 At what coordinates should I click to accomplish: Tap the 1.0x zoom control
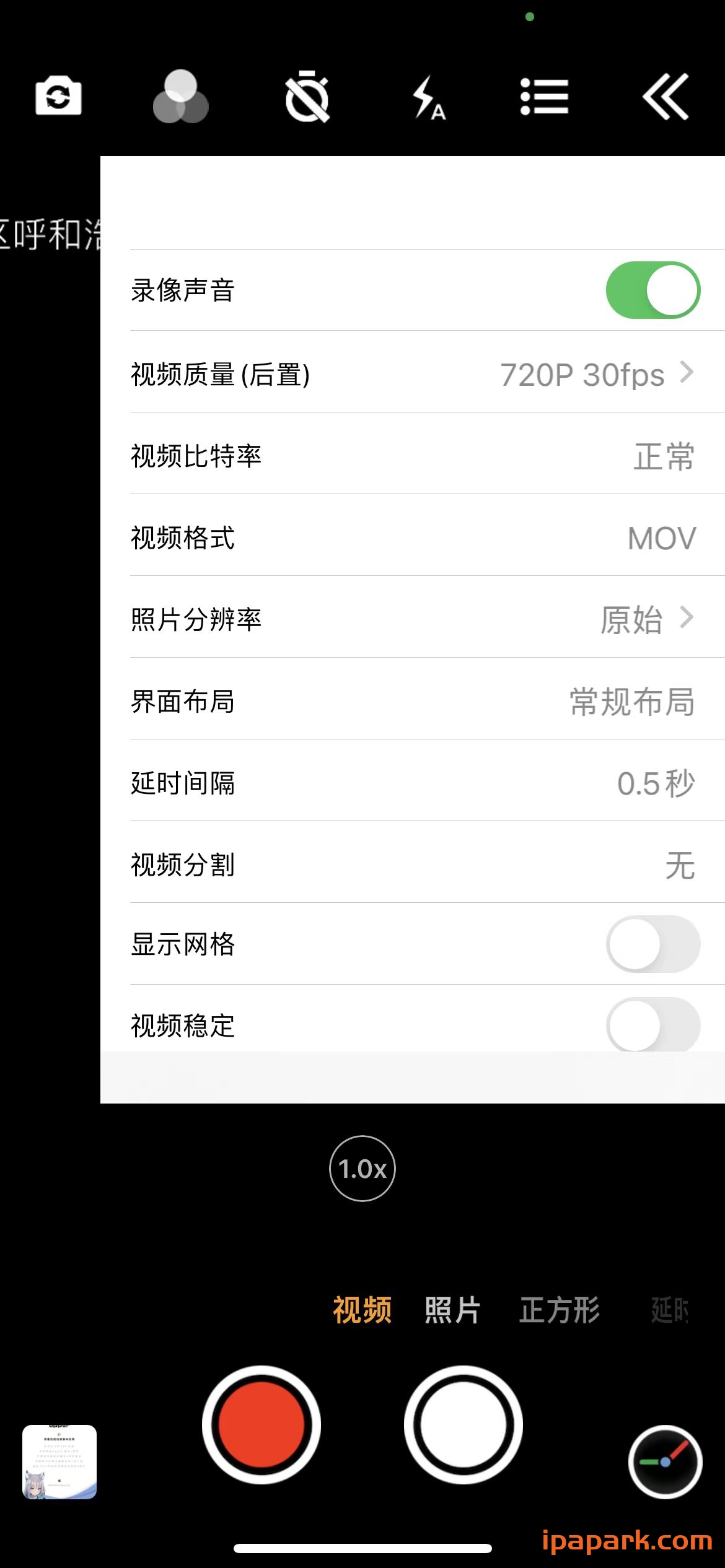[x=362, y=1168]
